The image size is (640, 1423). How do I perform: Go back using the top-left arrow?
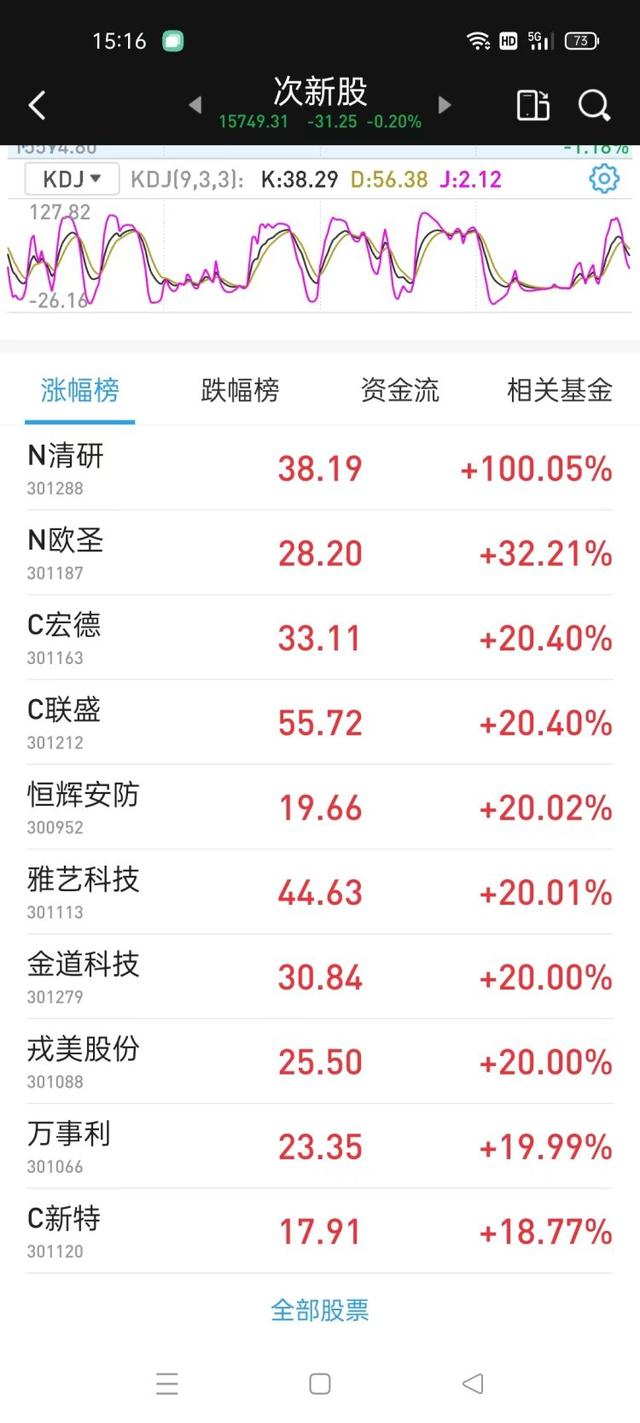[37, 105]
